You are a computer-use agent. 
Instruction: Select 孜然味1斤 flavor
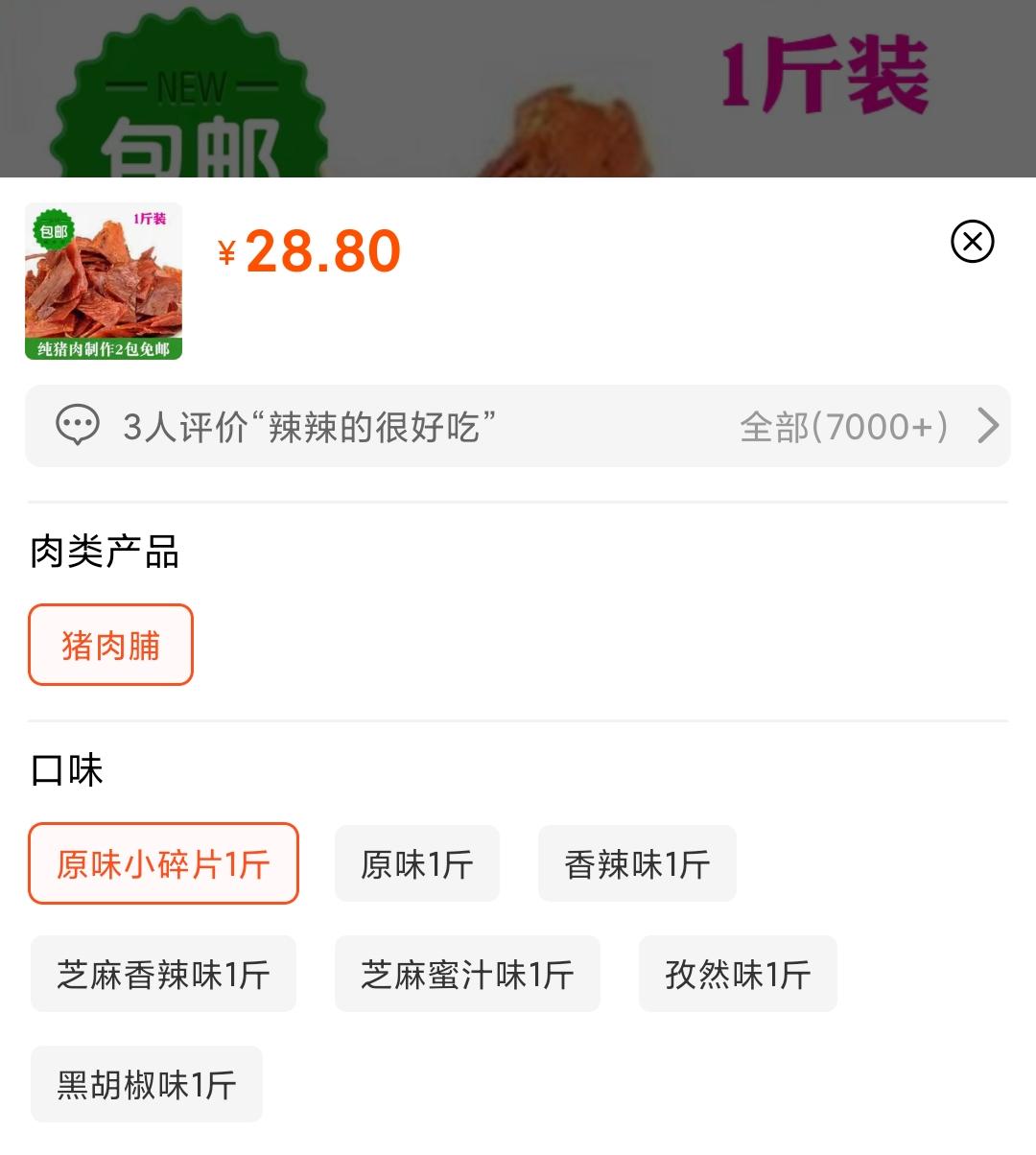point(737,974)
